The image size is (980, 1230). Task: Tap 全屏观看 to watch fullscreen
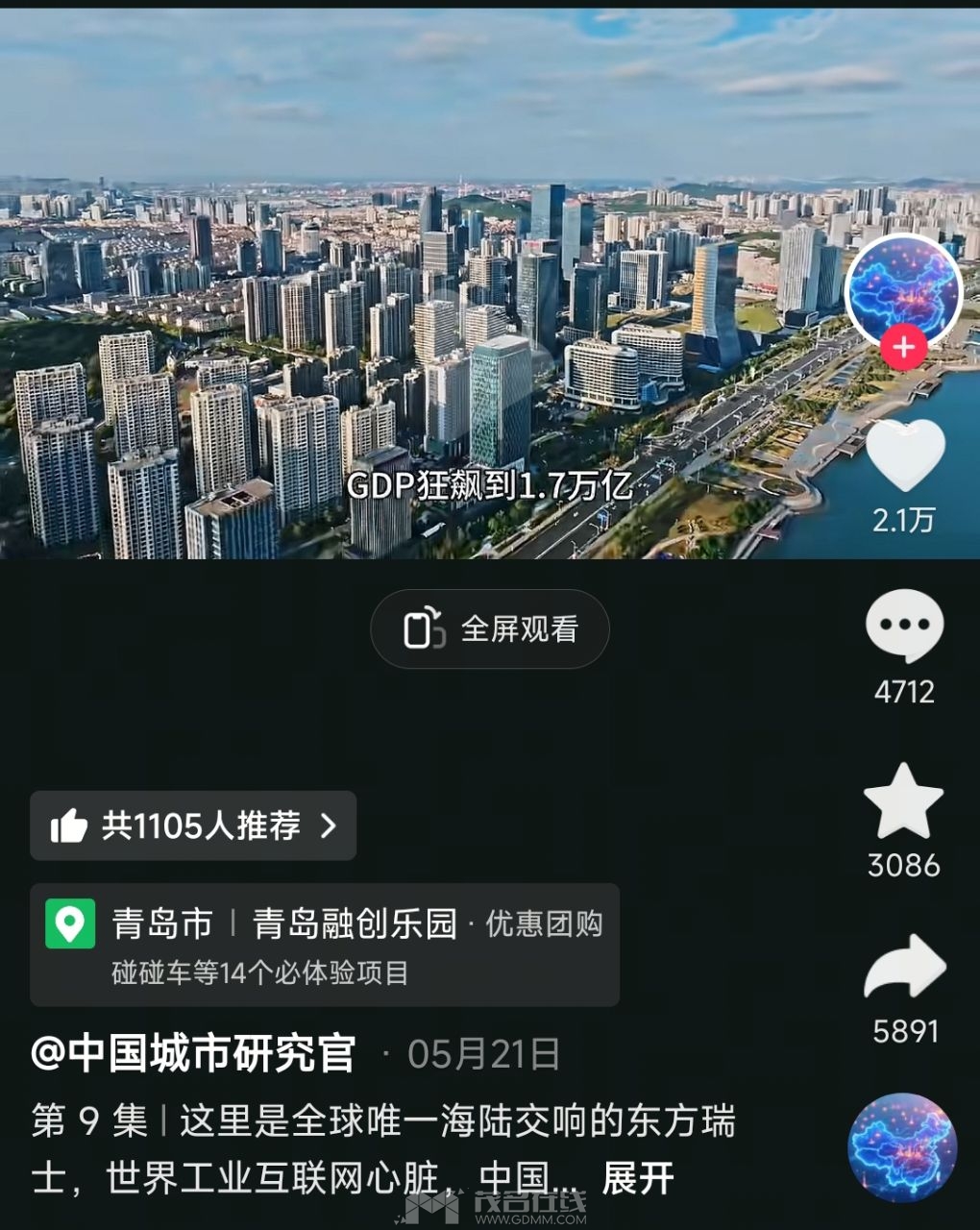(x=490, y=629)
